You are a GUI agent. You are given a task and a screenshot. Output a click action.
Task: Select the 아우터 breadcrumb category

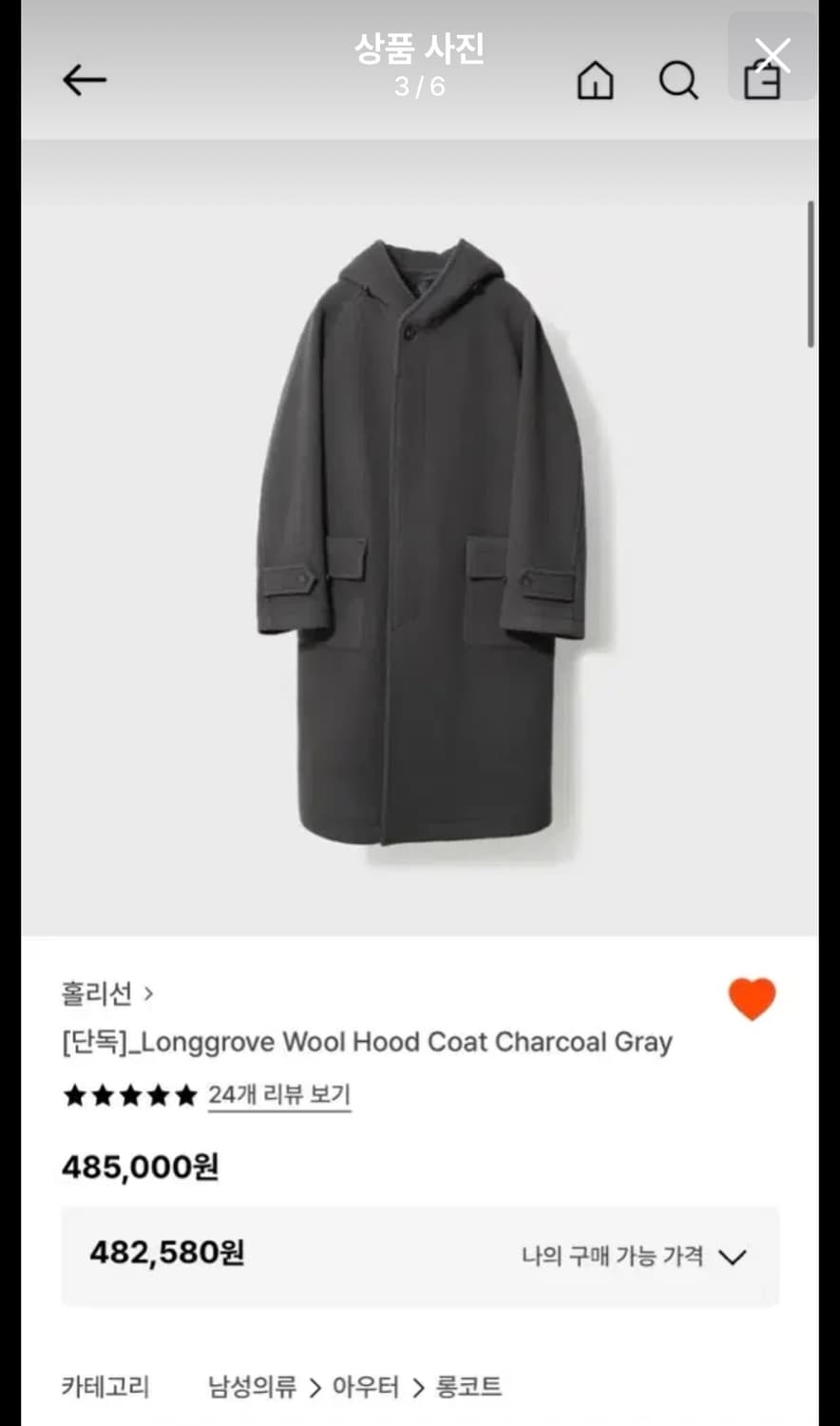tap(364, 1387)
